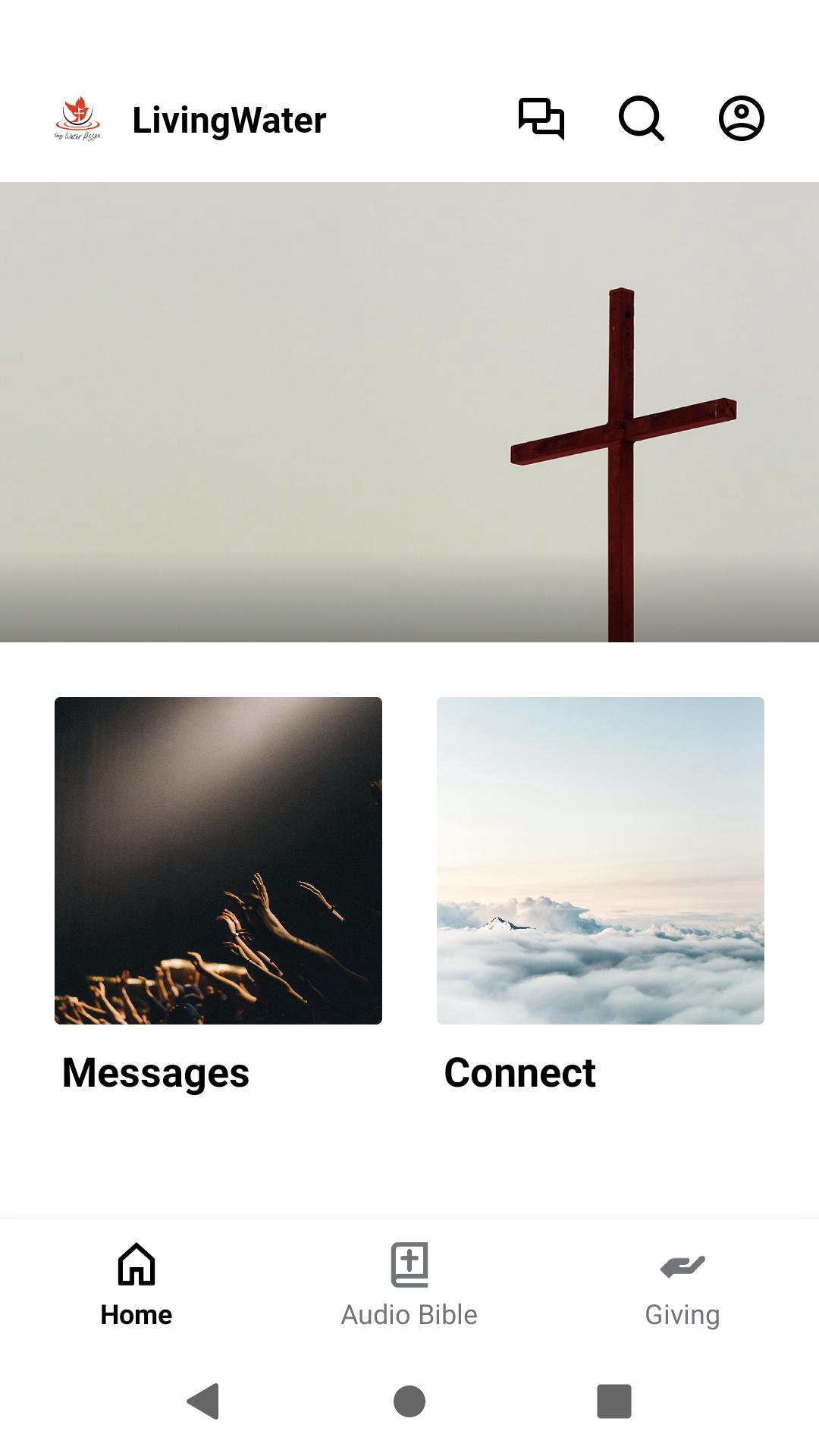
Task: Open the system recent apps view
Action: (614, 1401)
